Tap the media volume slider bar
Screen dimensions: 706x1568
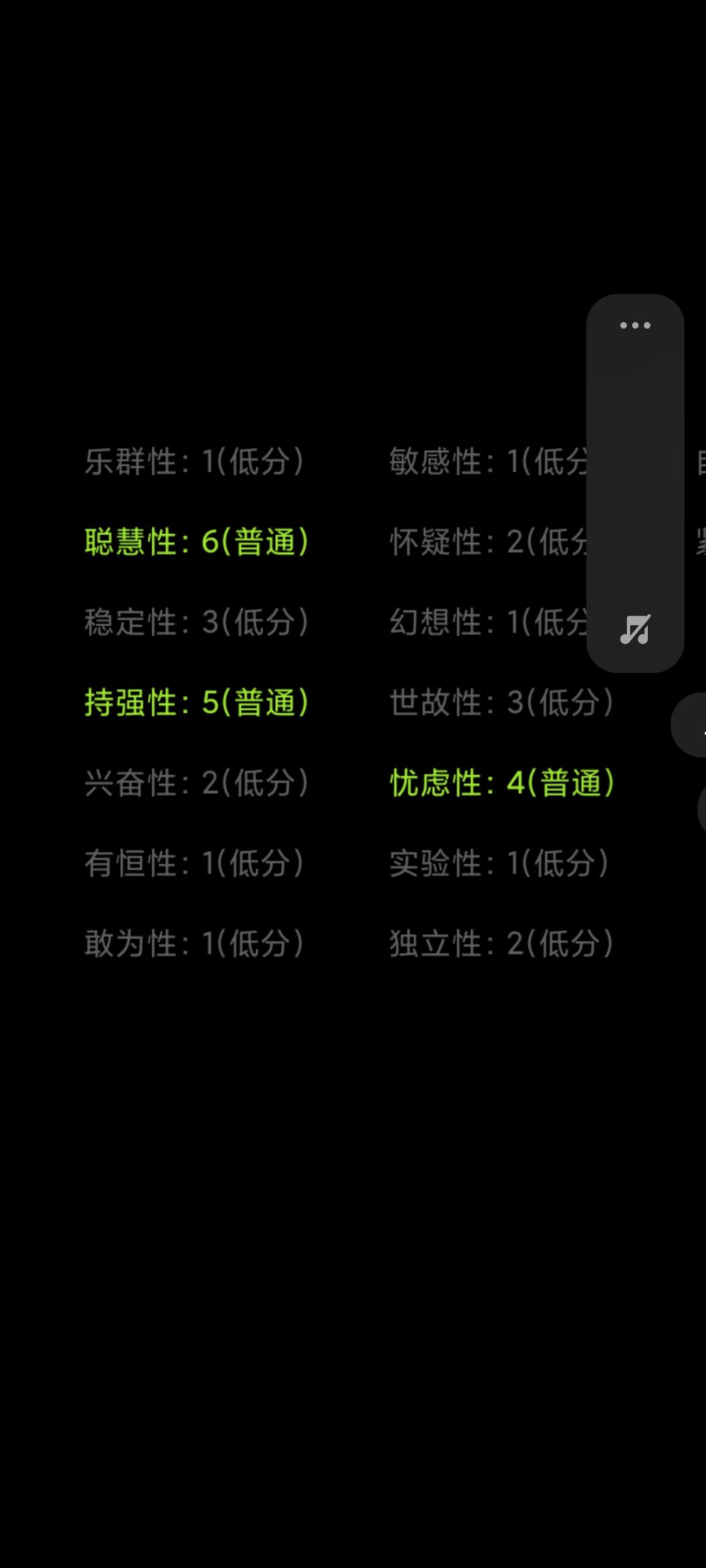(635, 483)
